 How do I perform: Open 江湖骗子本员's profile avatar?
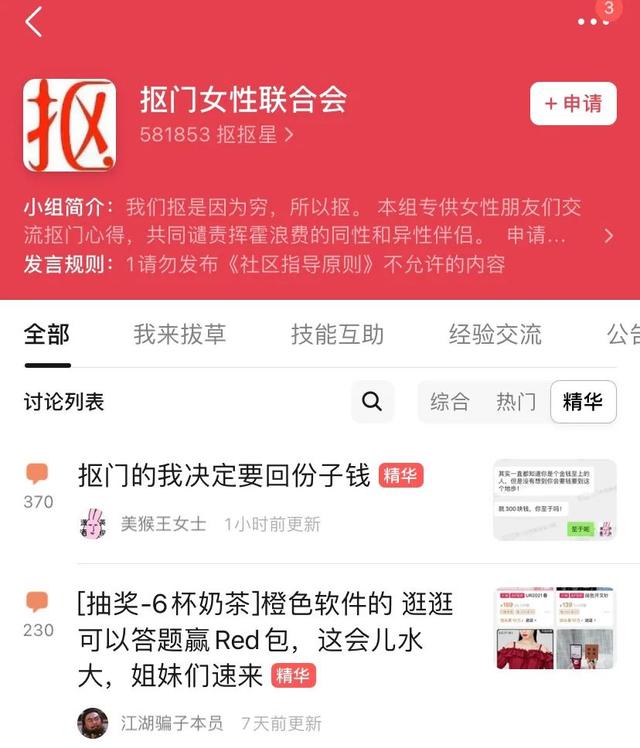pos(93,723)
